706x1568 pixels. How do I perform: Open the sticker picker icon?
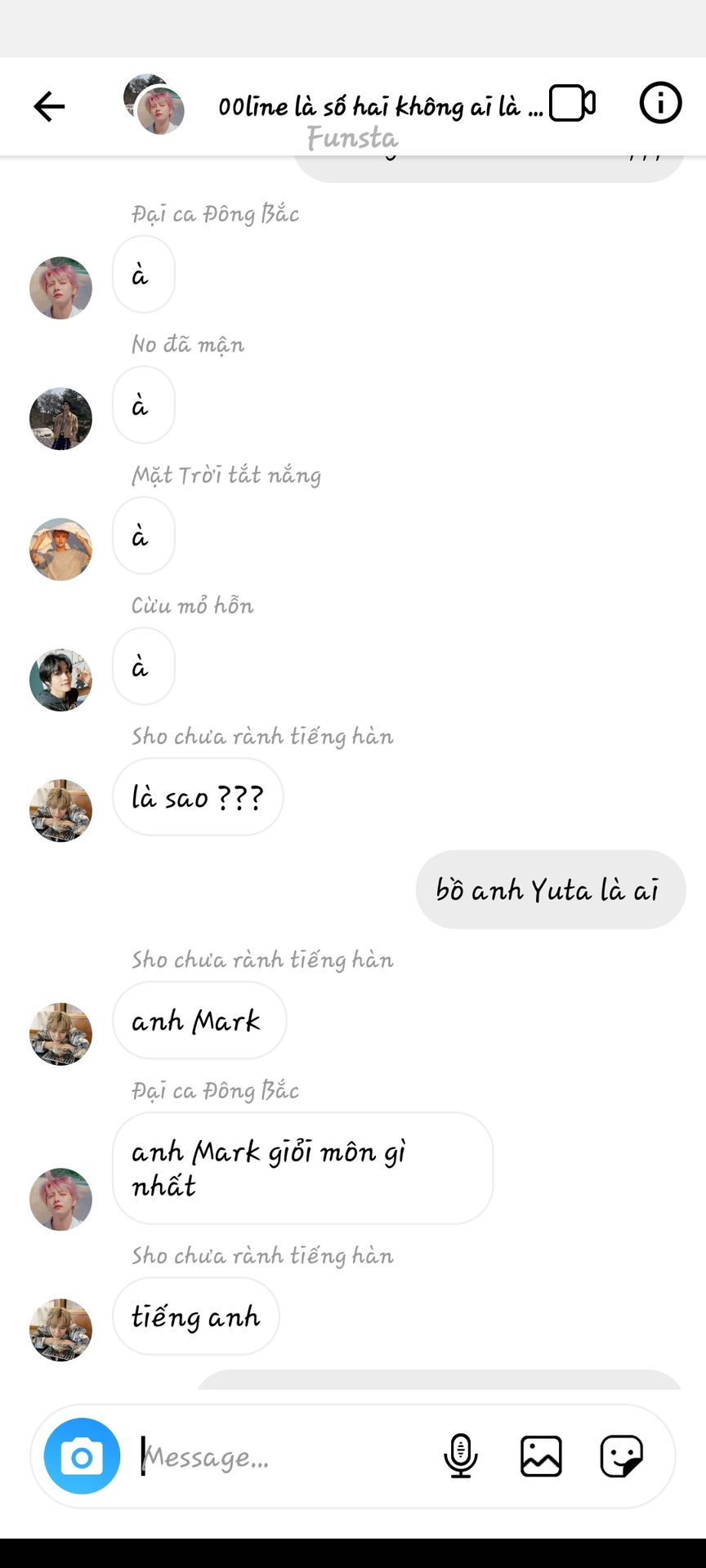621,1456
